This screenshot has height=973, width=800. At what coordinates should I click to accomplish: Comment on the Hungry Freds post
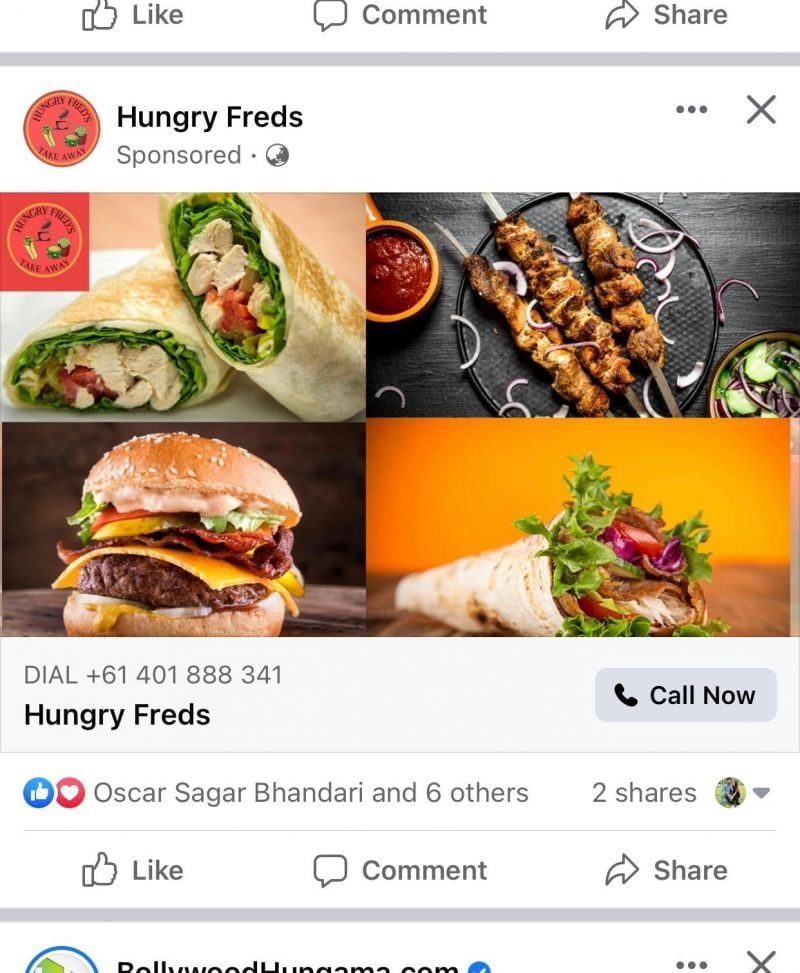(x=400, y=870)
